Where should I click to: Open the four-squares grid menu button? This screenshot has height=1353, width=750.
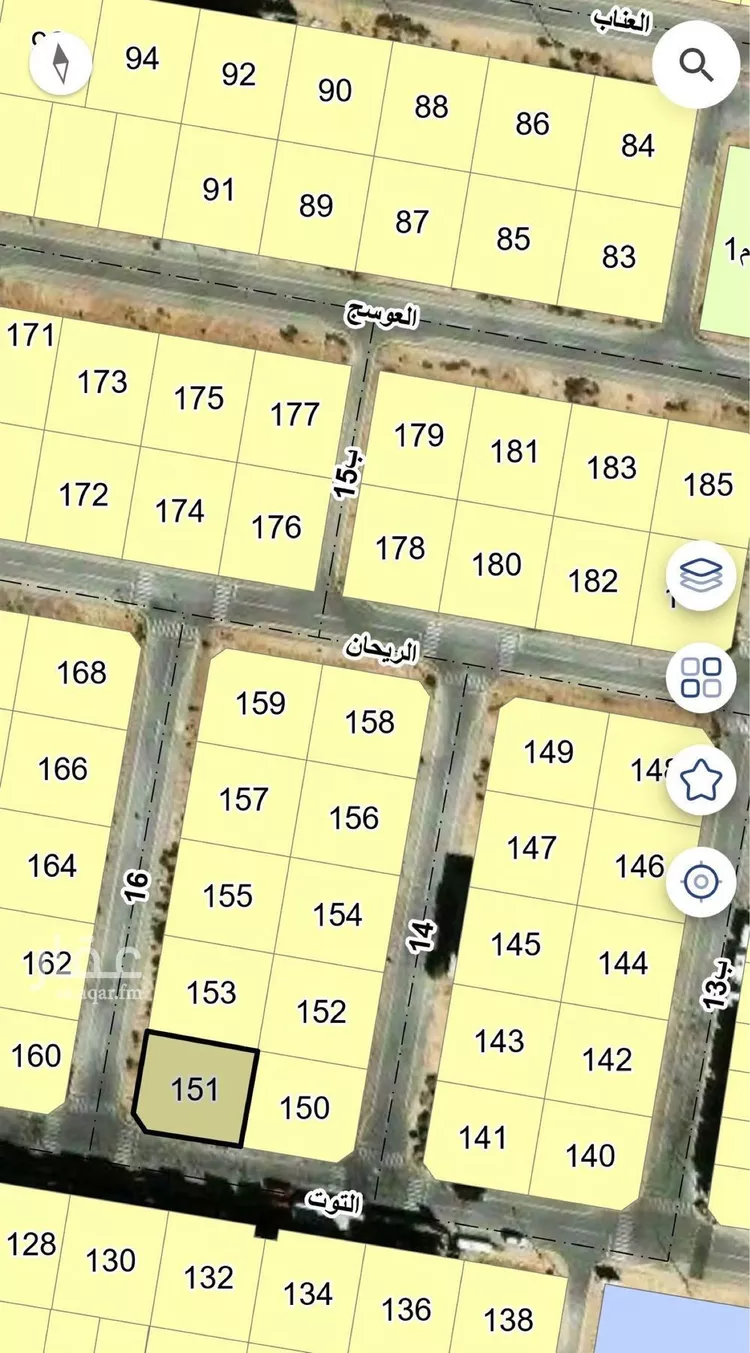coord(701,677)
